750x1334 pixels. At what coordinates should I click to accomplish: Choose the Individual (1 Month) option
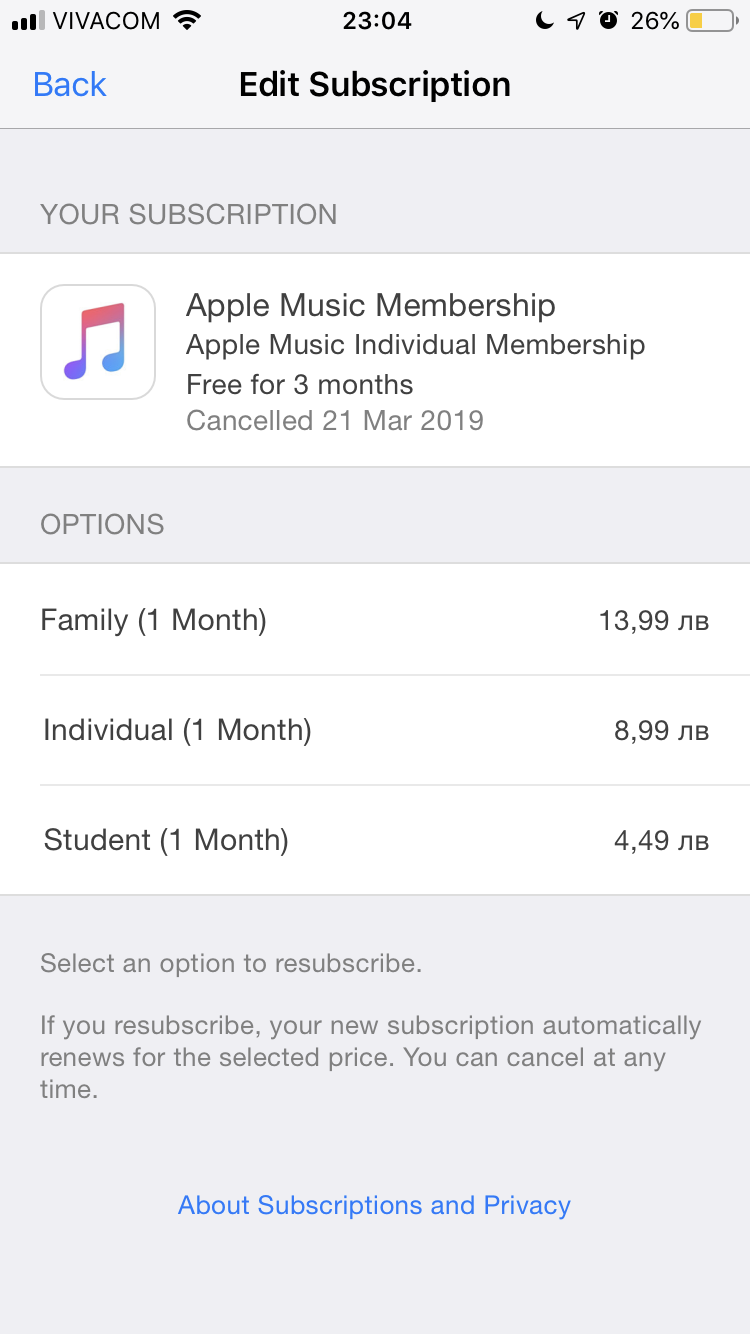click(374, 730)
